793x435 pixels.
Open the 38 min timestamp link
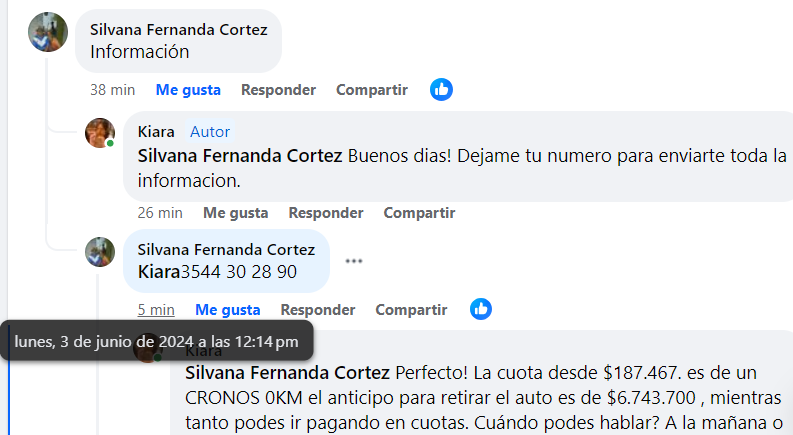112,90
